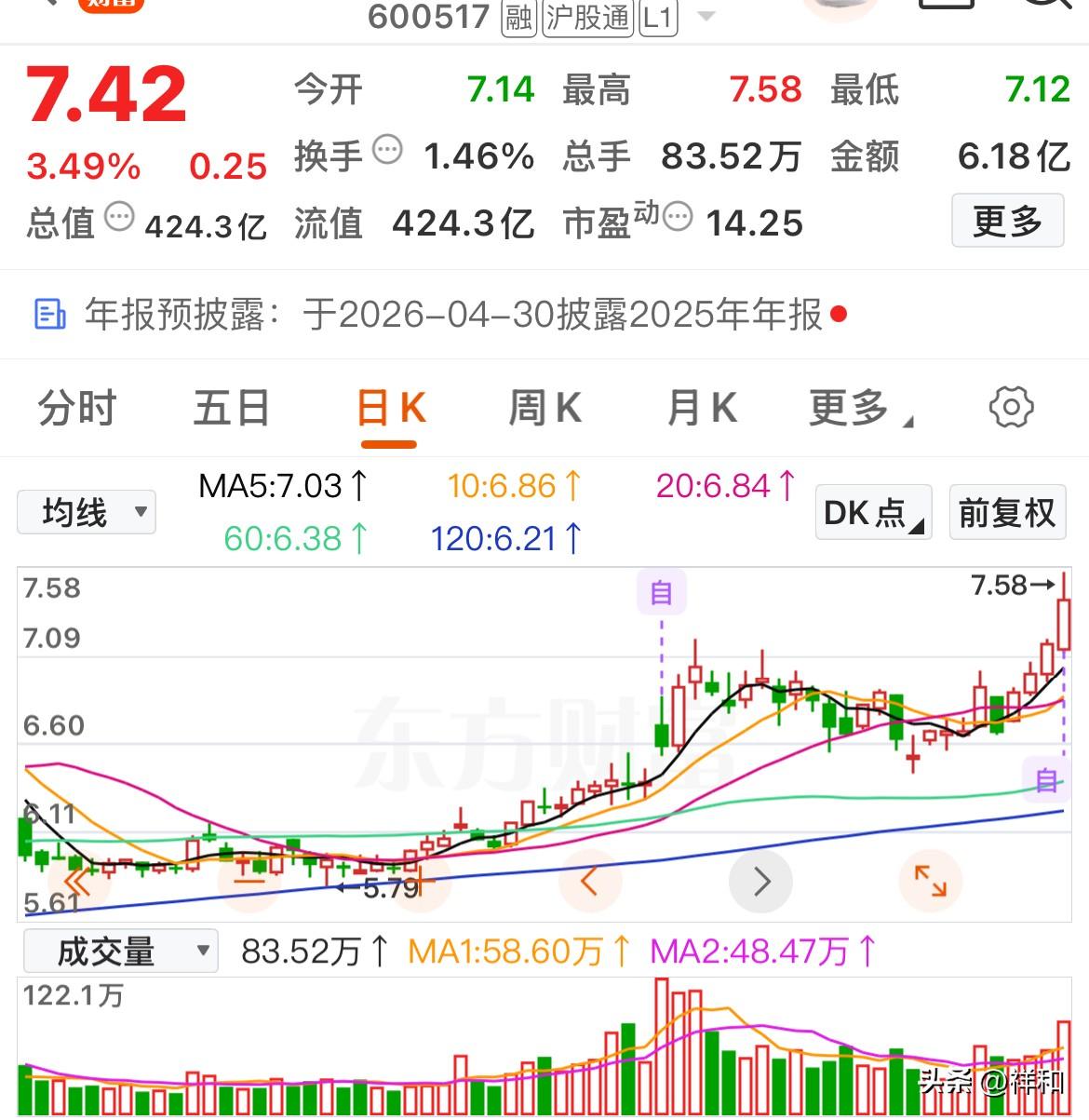1089x1120 pixels.
Task: Move chart forward with right arrow
Action: coord(760,881)
